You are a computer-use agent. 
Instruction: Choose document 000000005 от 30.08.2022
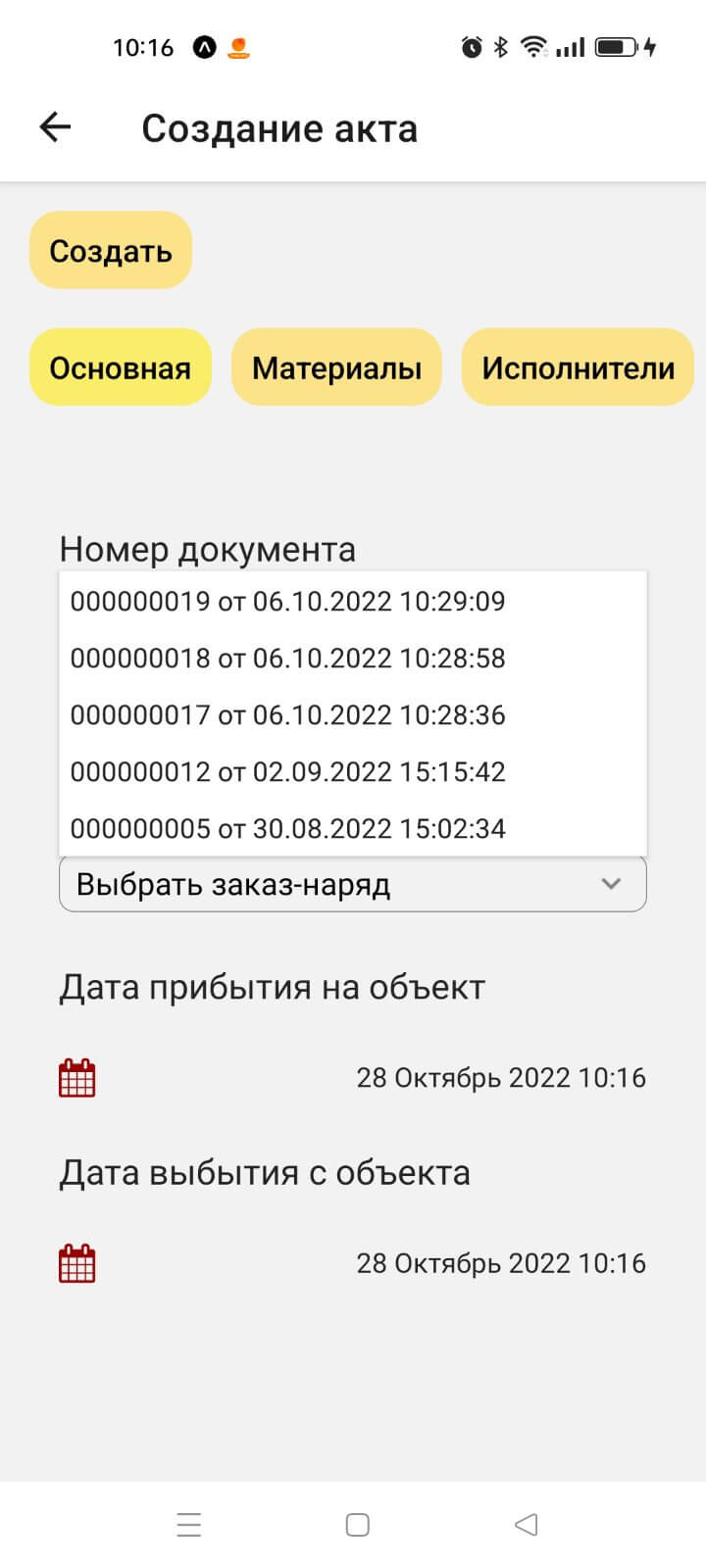tap(287, 828)
